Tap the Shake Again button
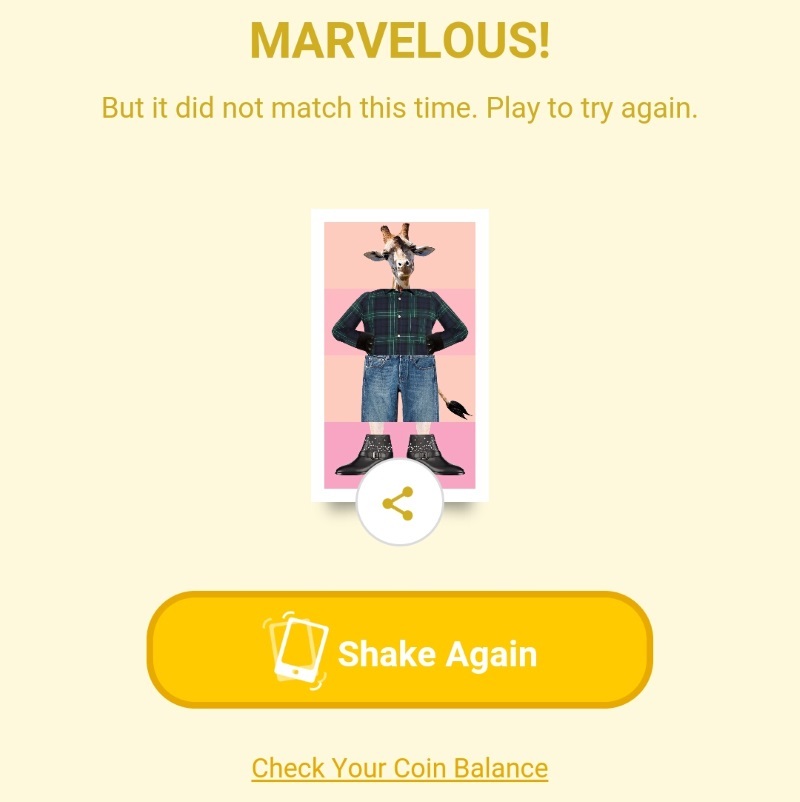Viewport: 800px width, 802px height. 400,651
